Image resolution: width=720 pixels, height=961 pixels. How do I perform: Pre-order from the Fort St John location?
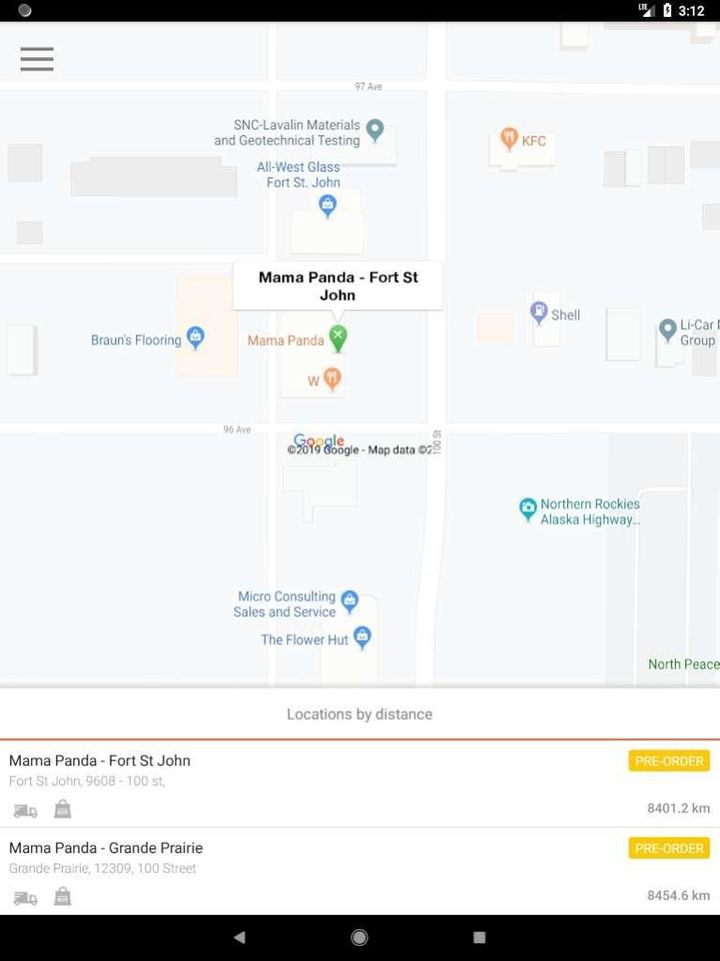(x=668, y=761)
